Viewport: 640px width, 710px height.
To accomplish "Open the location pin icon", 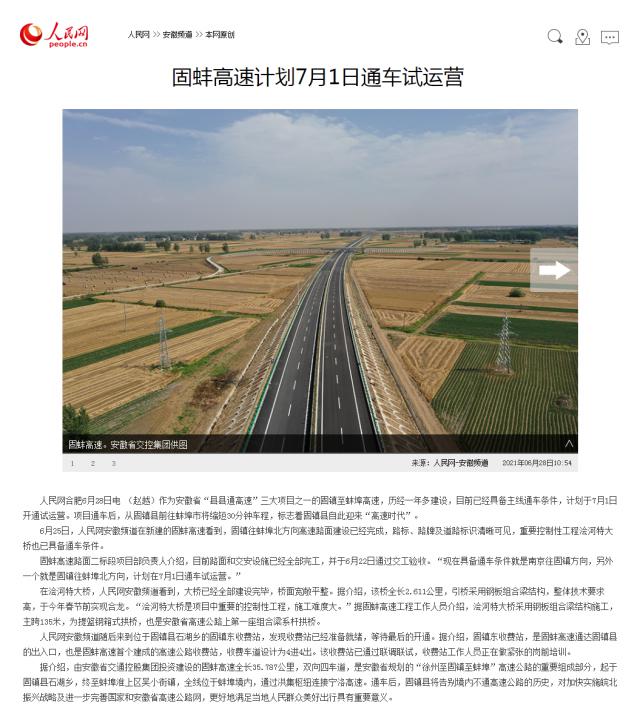I will 582,37.
